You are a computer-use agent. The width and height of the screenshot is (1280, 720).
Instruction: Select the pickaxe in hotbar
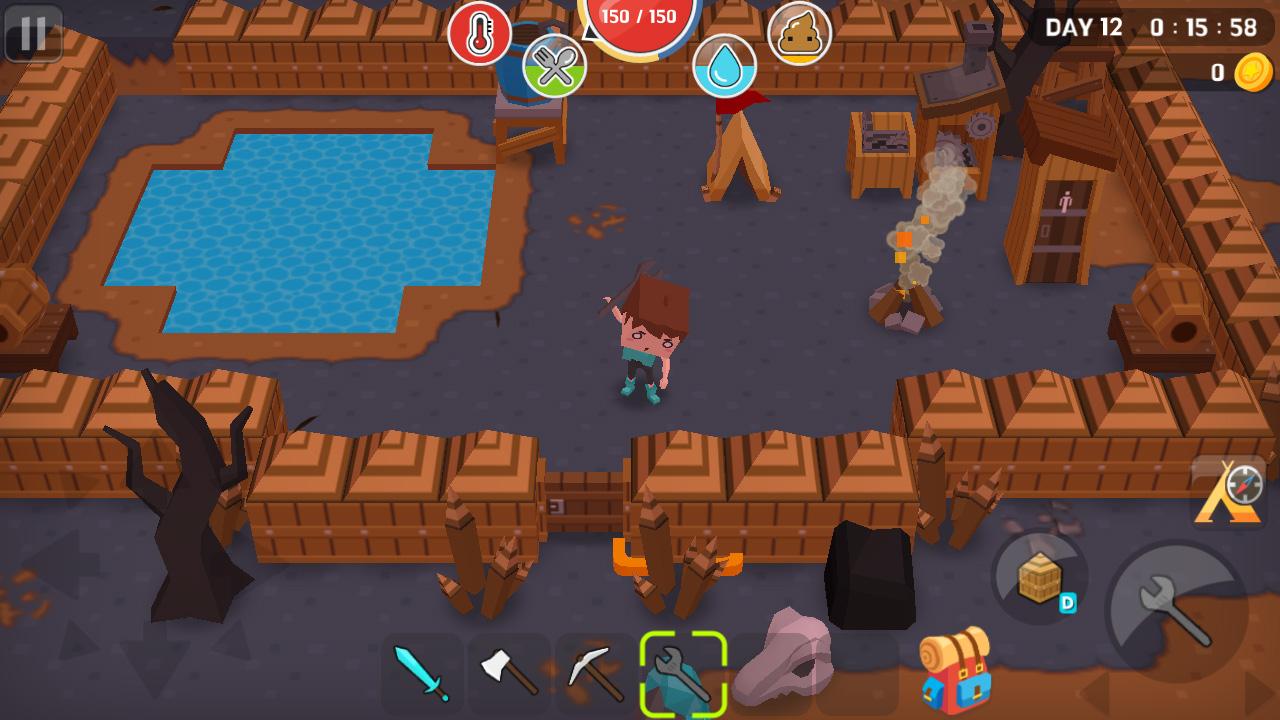pos(596,673)
